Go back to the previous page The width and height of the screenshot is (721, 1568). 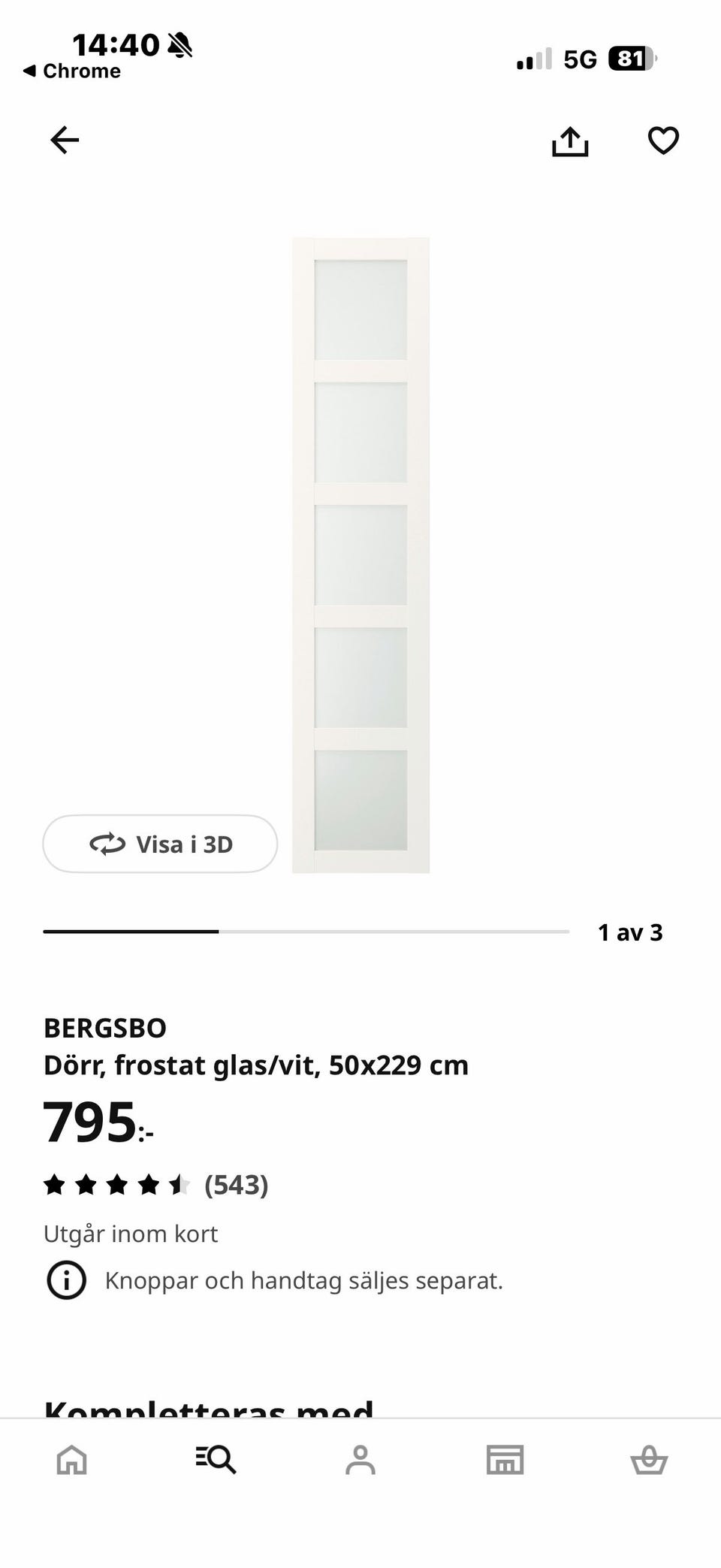[x=65, y=140]
